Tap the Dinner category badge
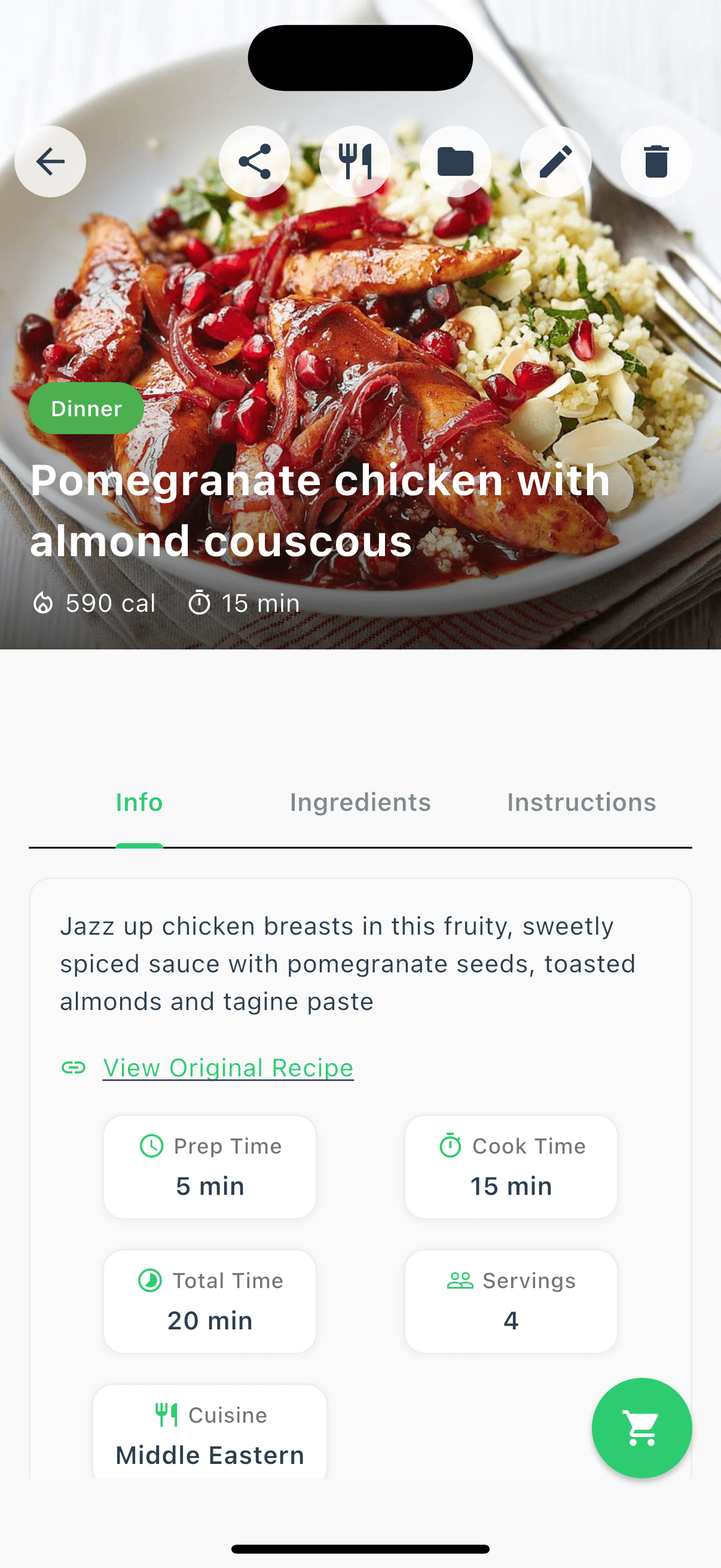721x1568 pixels. point(85,408)
